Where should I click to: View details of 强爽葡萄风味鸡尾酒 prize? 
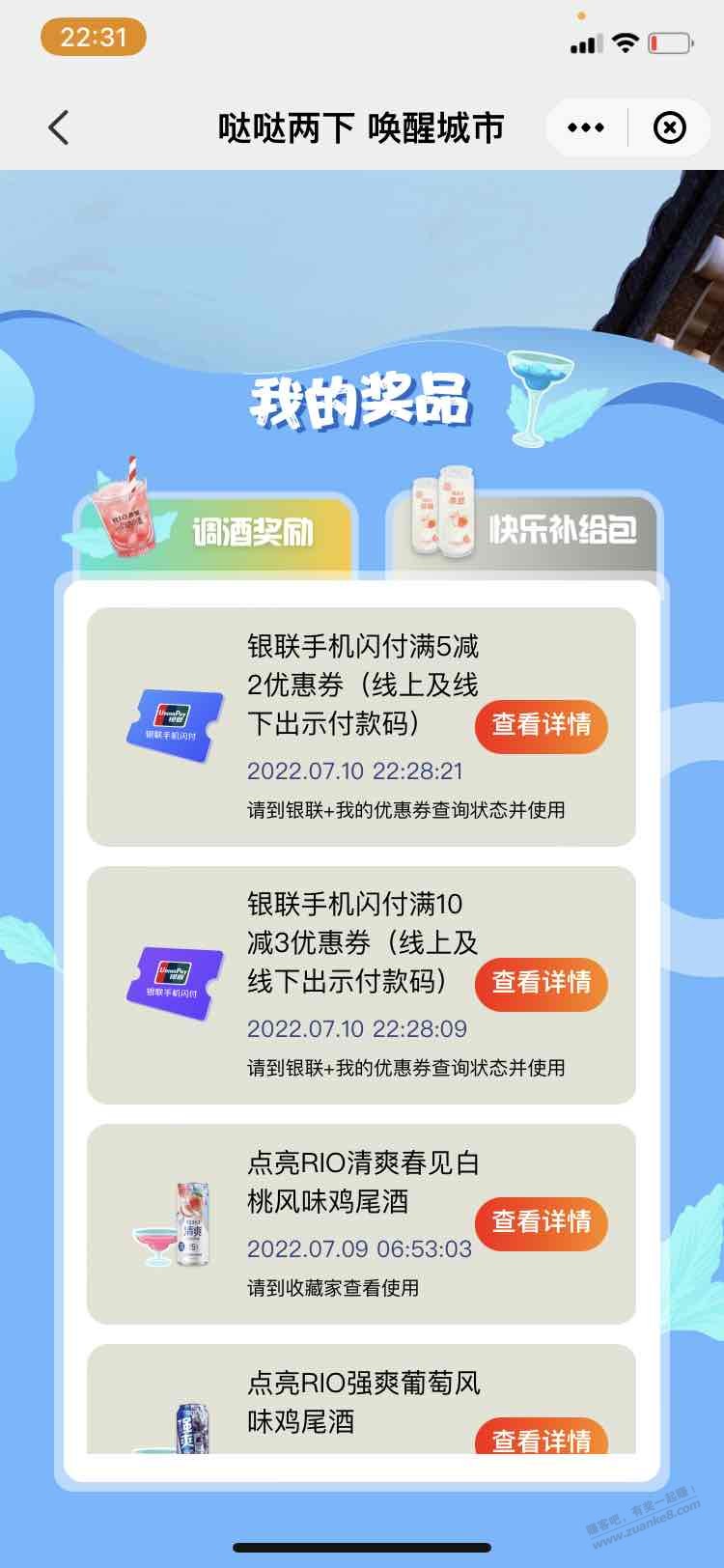pos(541,1437)
